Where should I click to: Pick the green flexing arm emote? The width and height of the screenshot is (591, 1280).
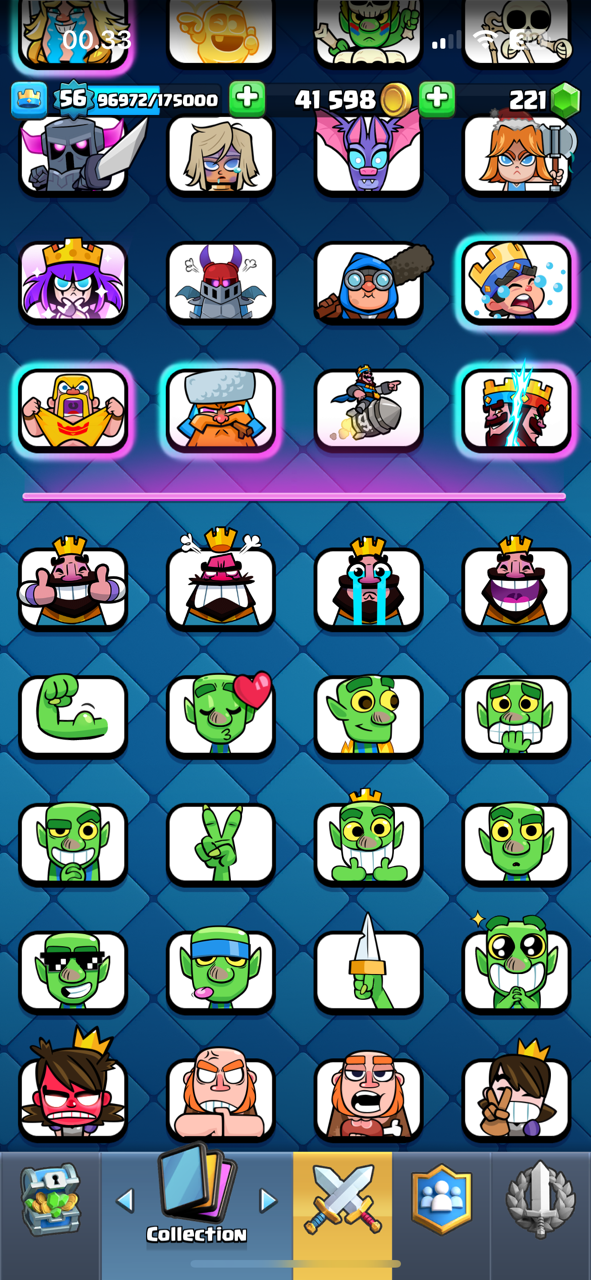pos(73,716)
